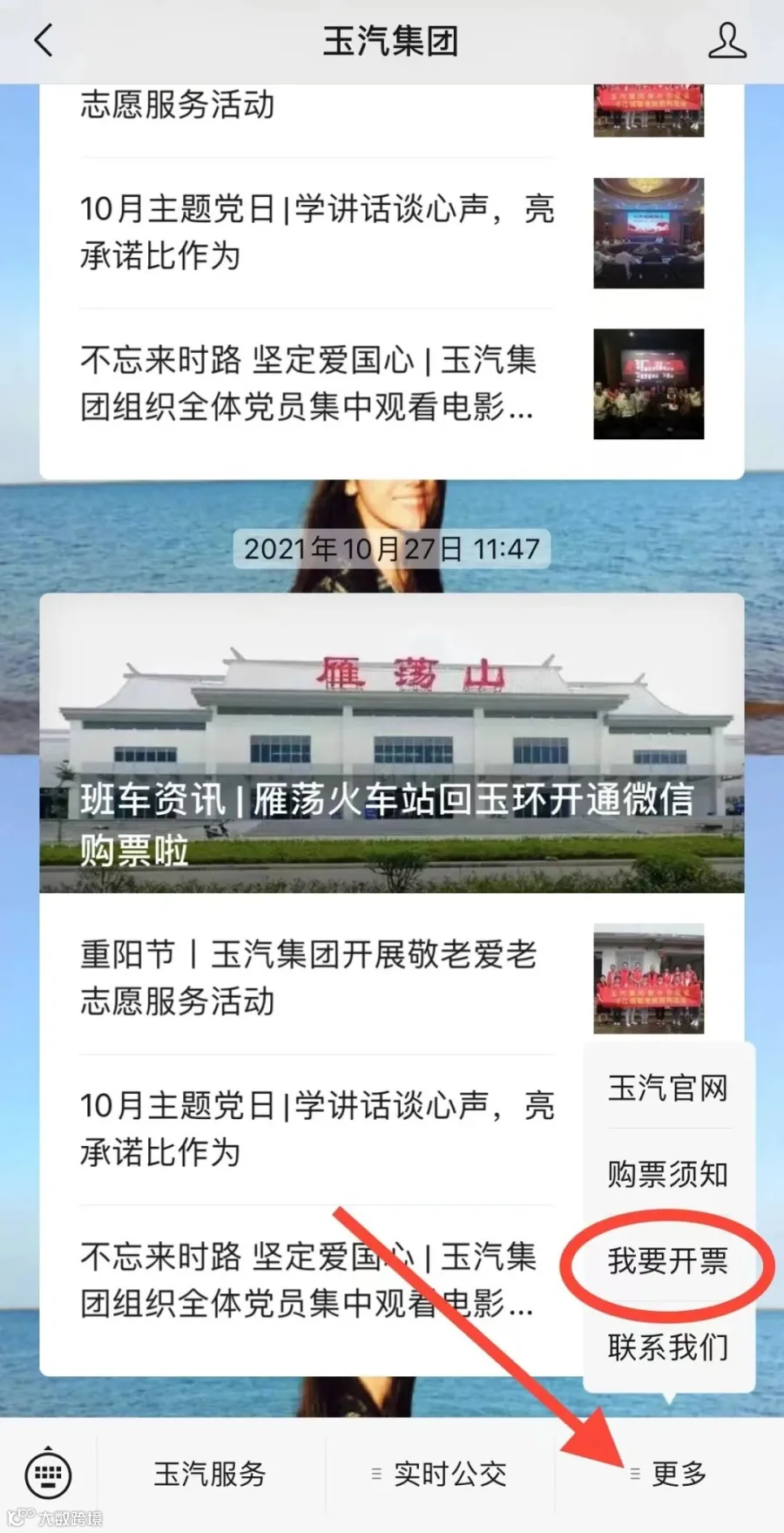This screenshot has width=784, height=1533.
Task: Open the account profile icon
Action: (x=727, y=40)
